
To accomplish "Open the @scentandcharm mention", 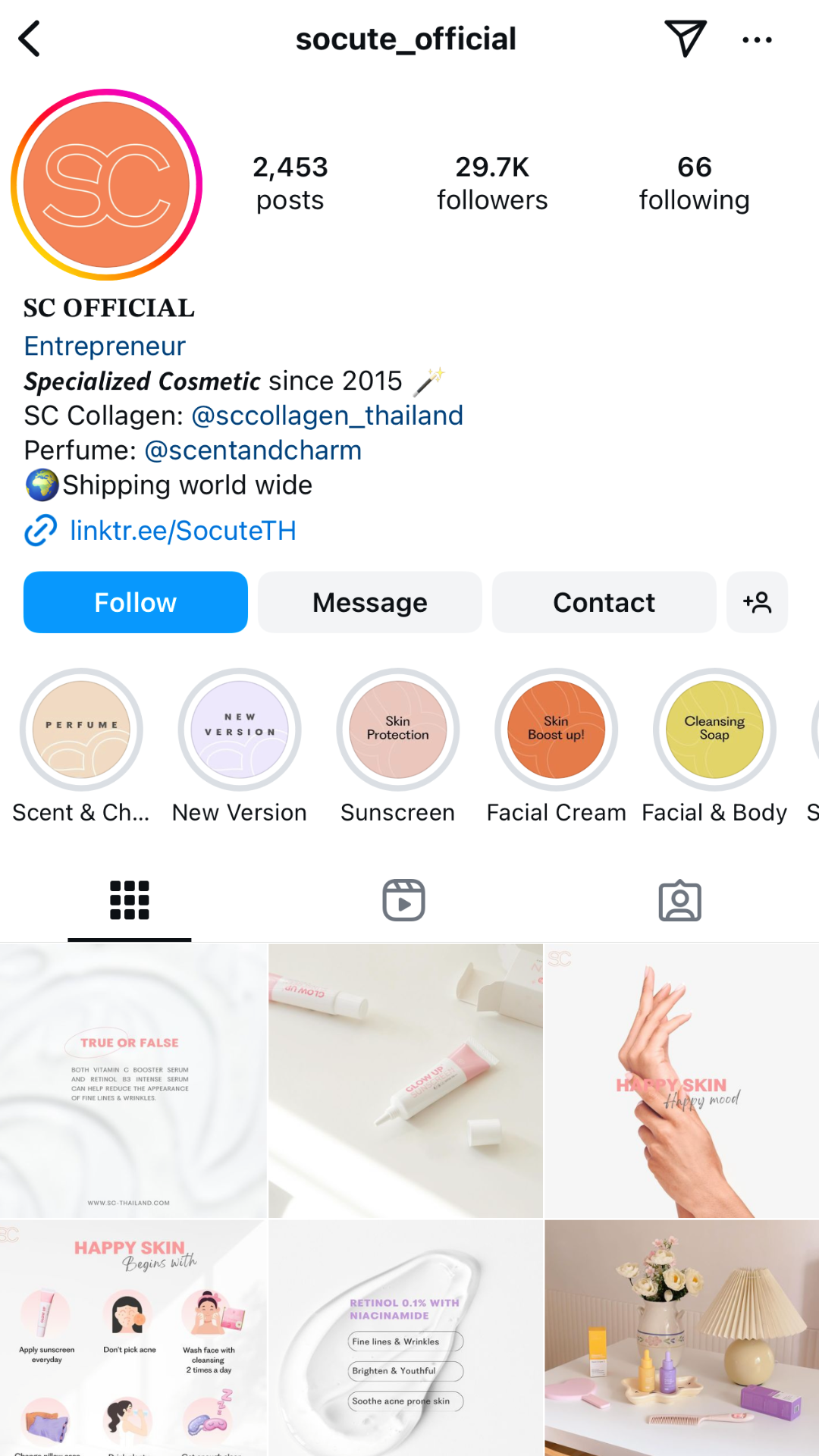I will (253, 450).
